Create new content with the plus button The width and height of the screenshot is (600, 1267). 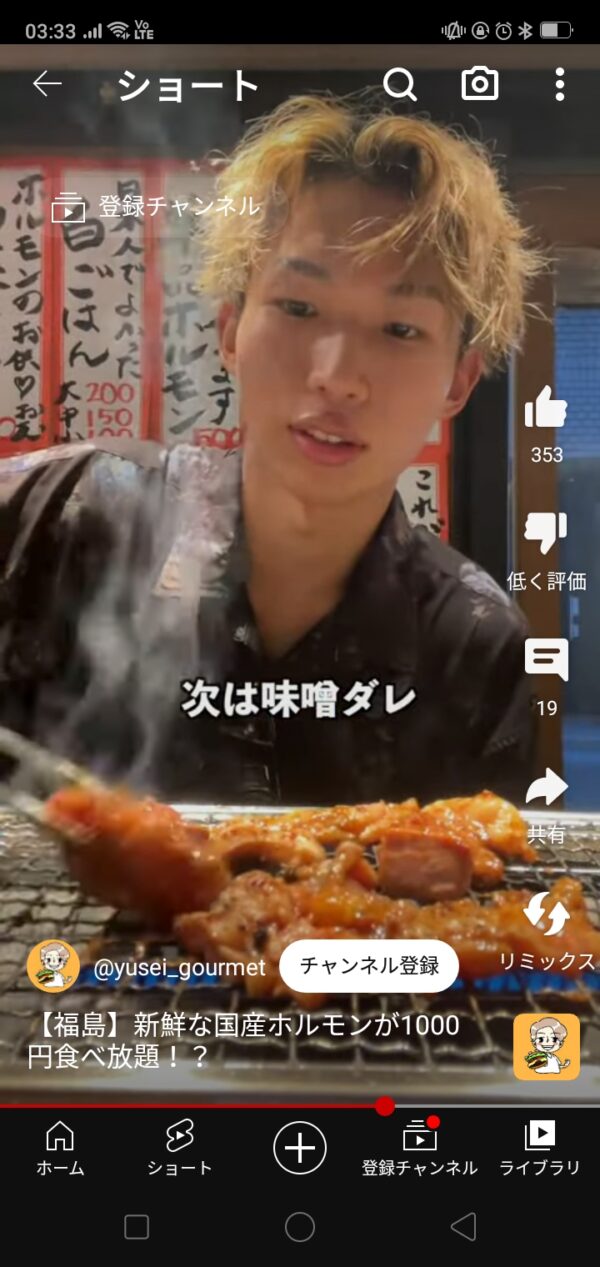click(300, 1147)
